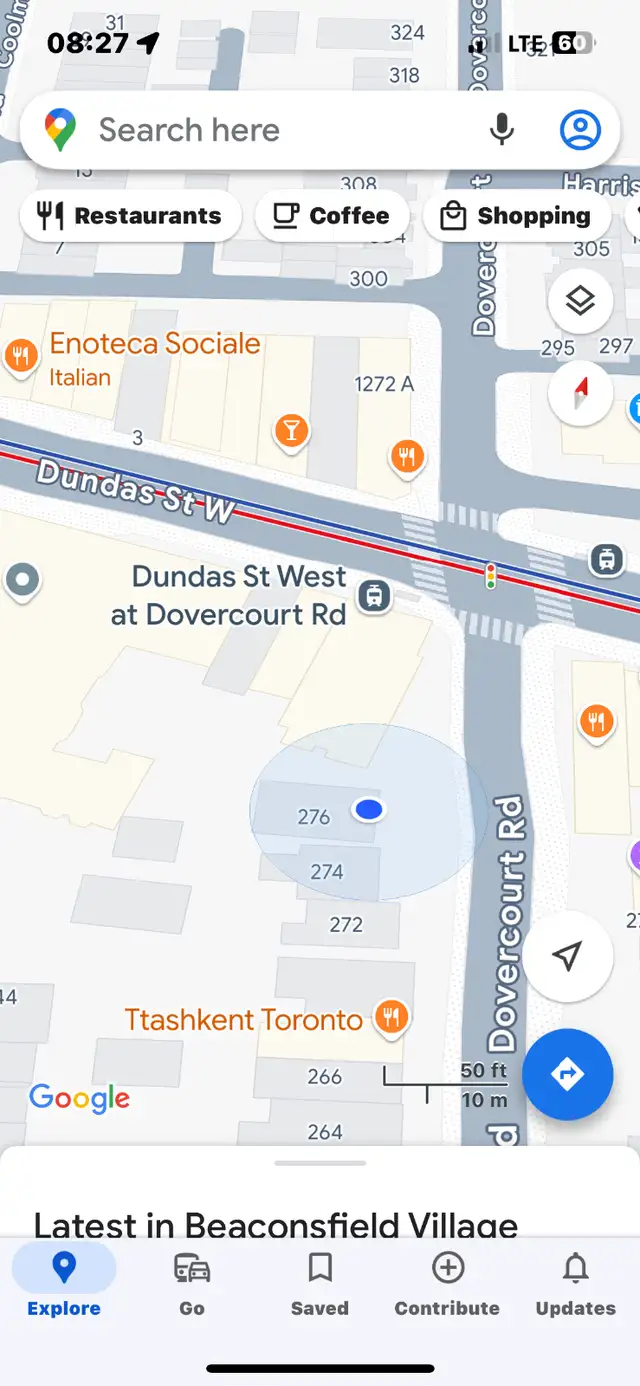View the Updates tab
Viewport: 640px width, 1386px height.
(576, 1283)
